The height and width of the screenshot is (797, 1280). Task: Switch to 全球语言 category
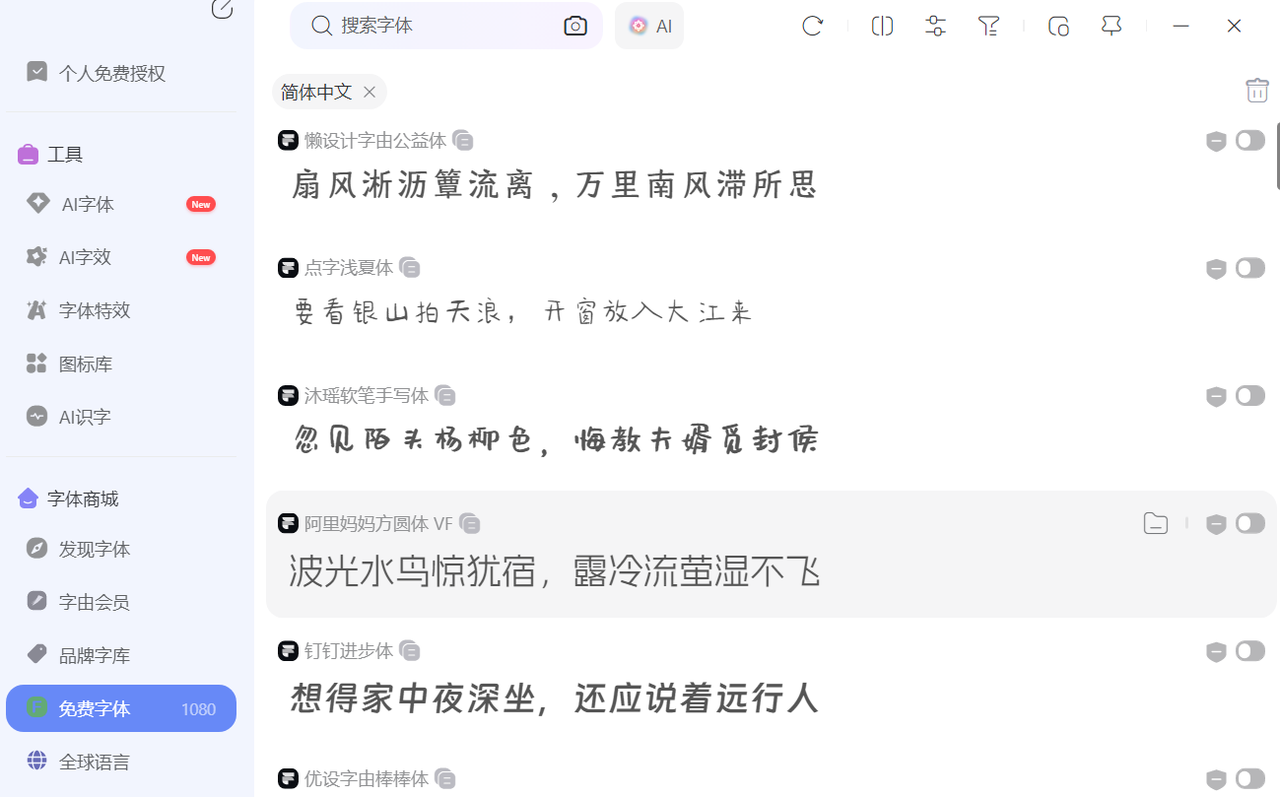(94, 762)
